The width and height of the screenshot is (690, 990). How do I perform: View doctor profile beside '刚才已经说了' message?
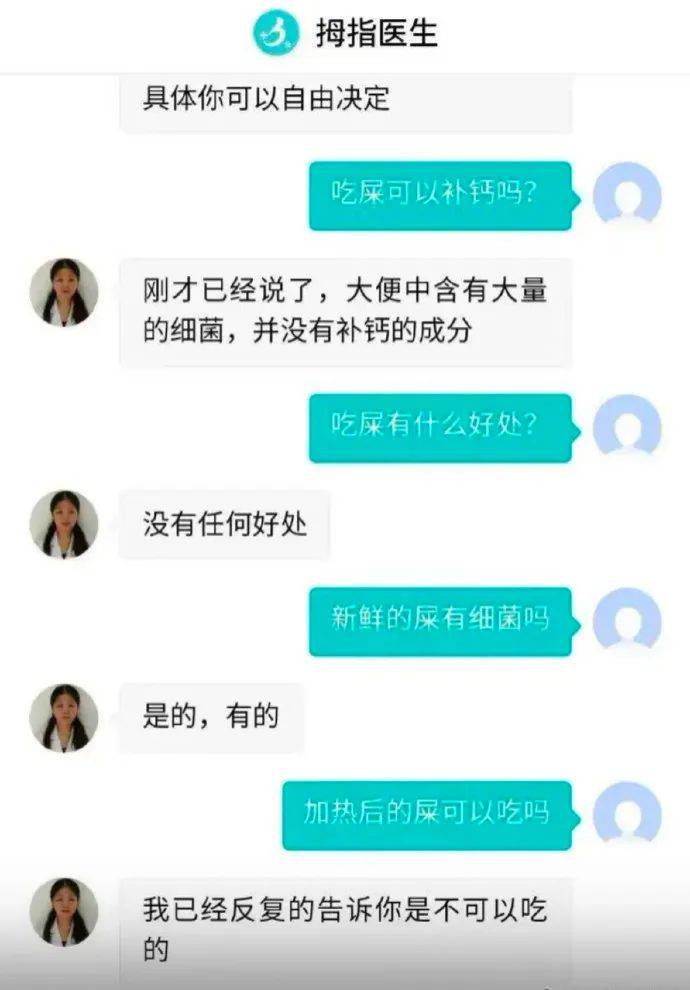coord(64,292)
